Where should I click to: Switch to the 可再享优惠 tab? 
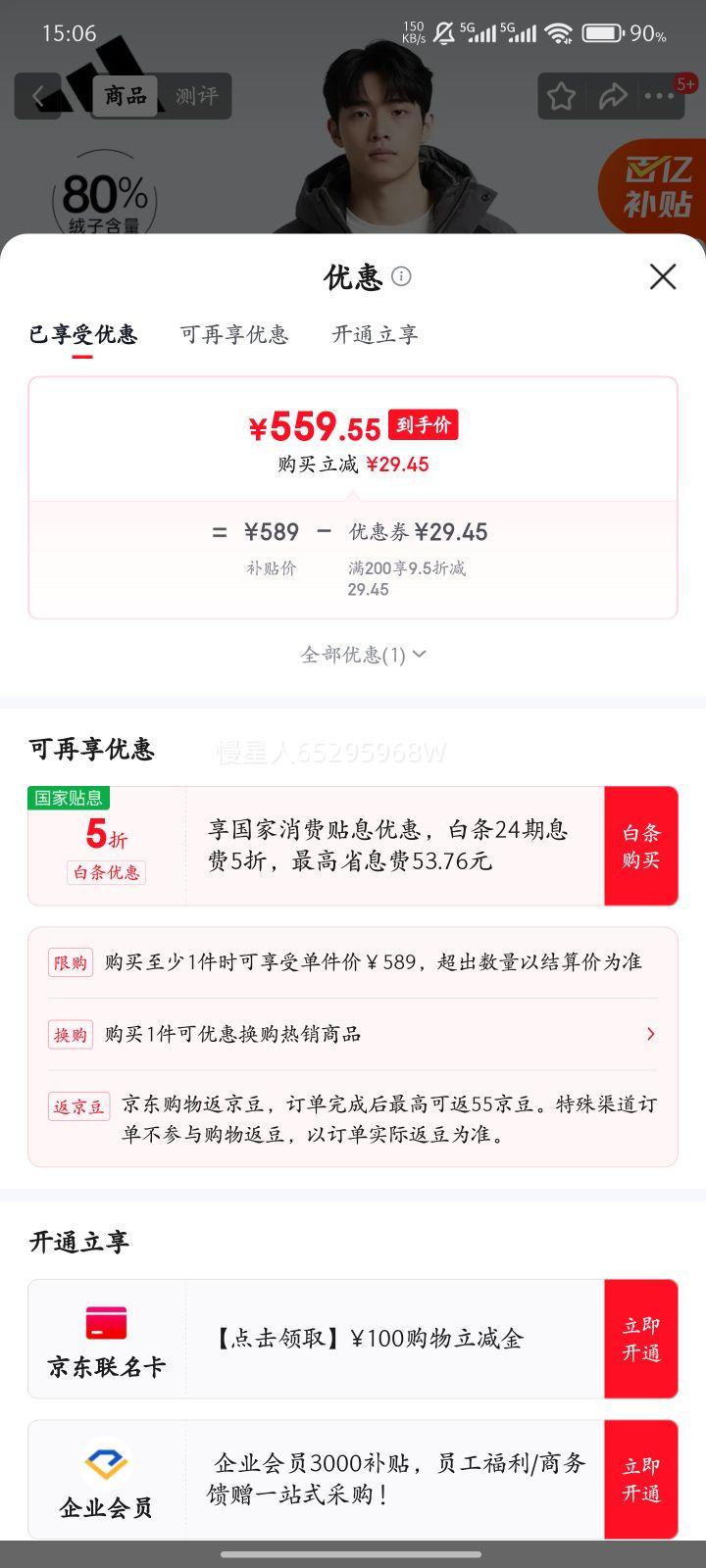(x=234, y=334)
